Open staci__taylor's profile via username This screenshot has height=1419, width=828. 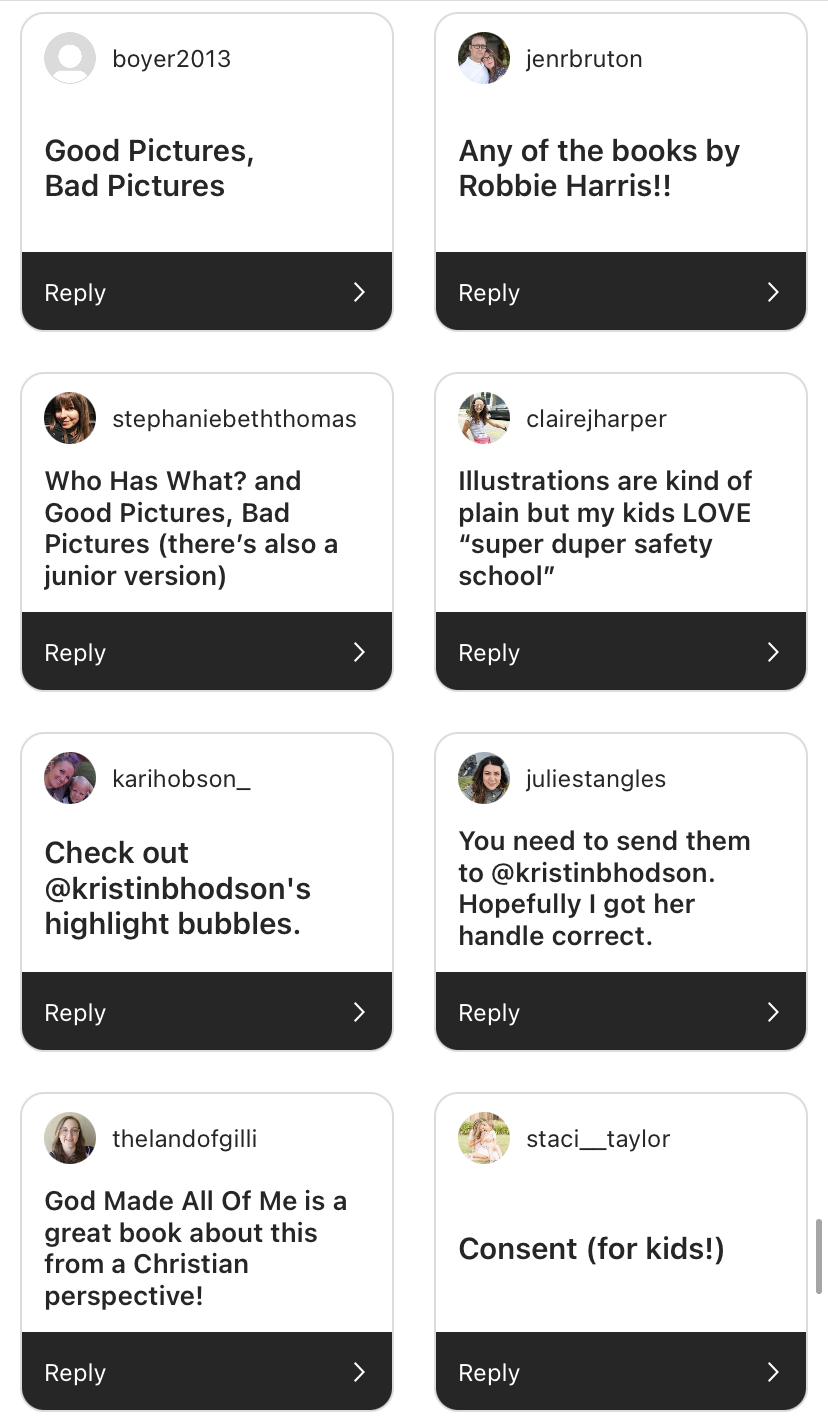click(598, 1139)
